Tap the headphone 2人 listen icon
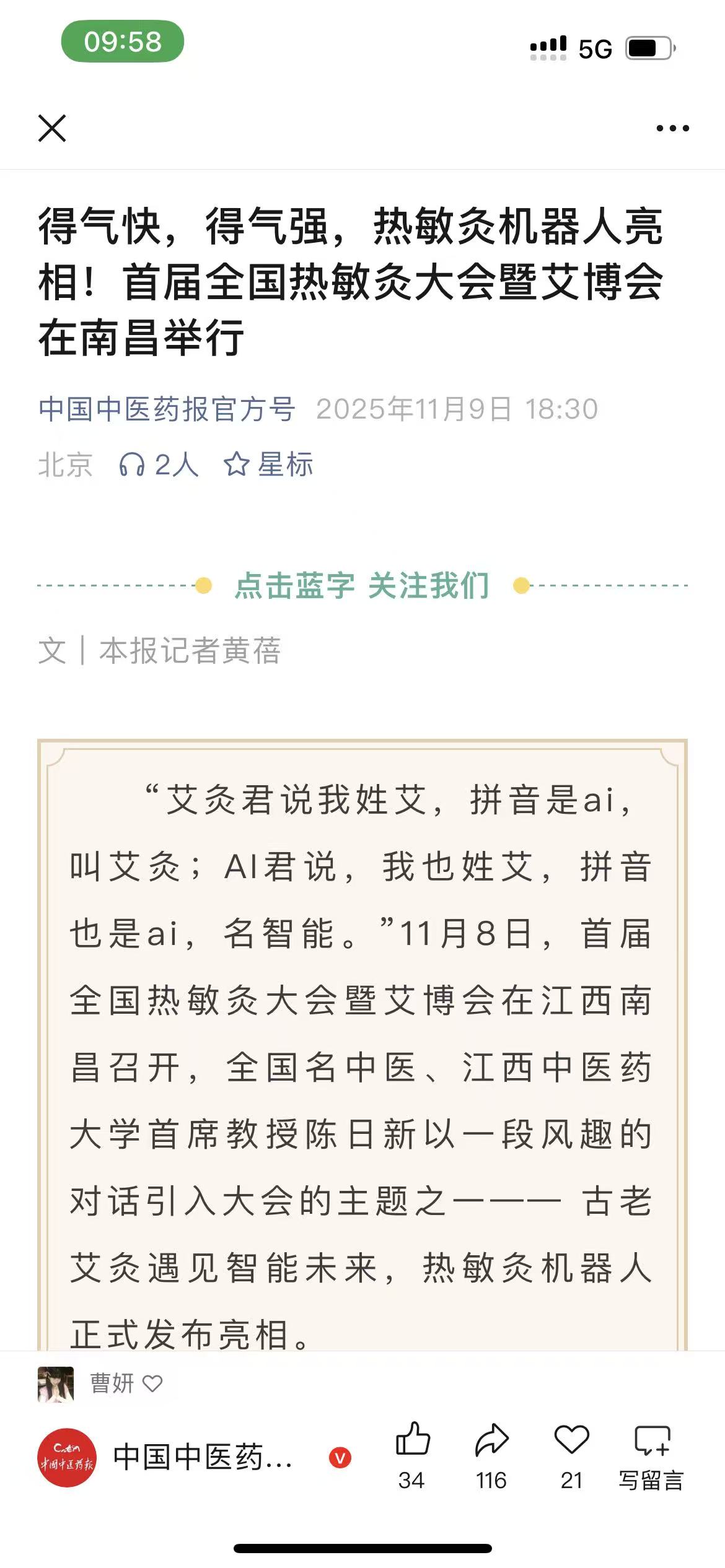This screenshot has width=725, height=1568. 159,464
